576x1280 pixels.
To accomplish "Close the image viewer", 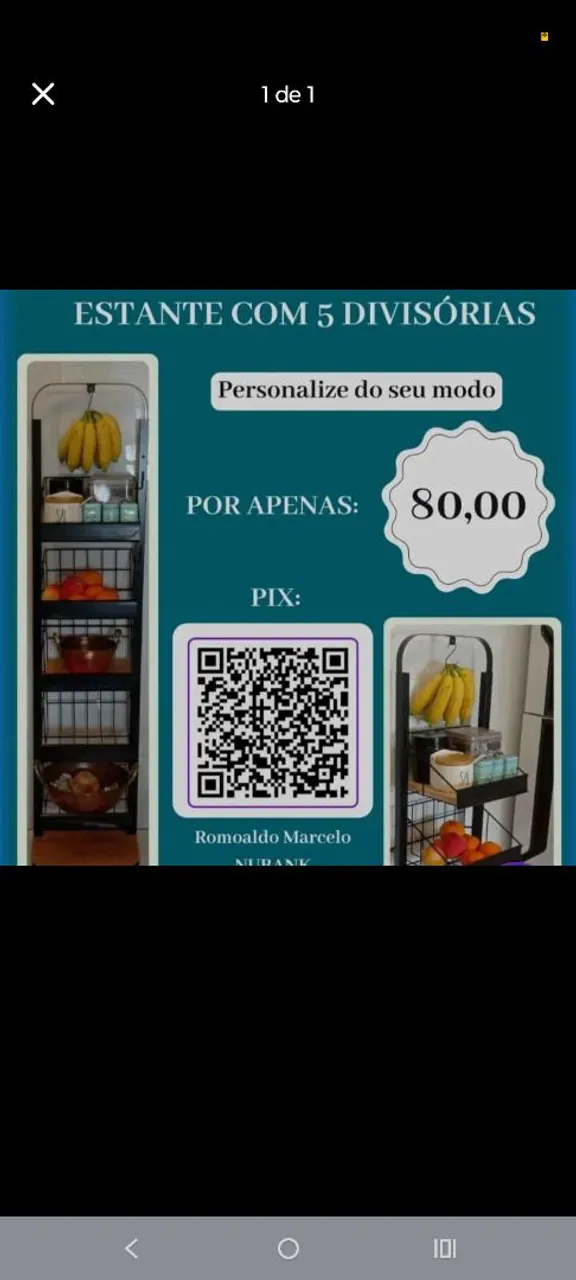I will pyautogui.click(x=43, y=94).
